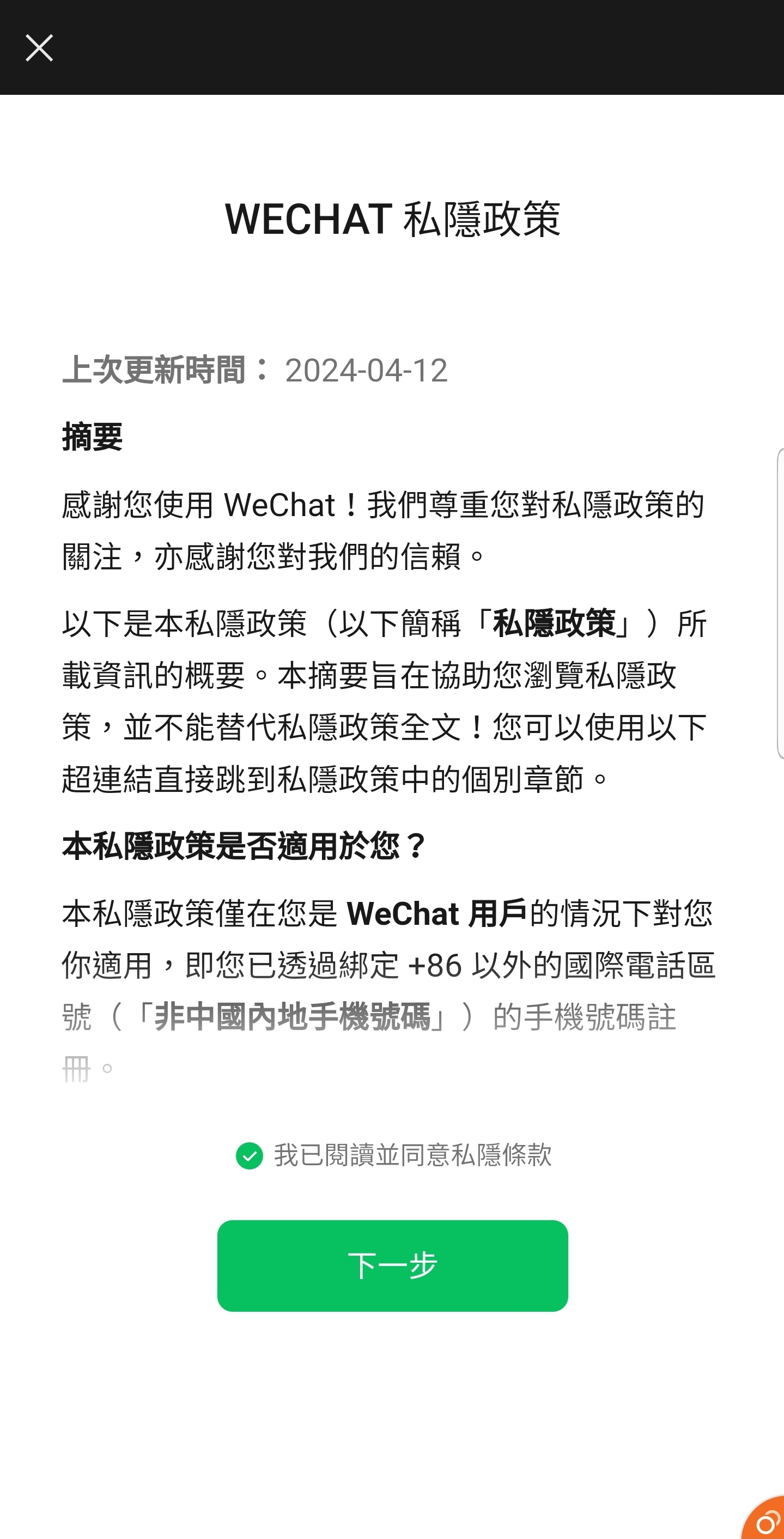Close the WeChat privacy policy page
Viewport: 784px width, 1539px height.
(39, 48)
